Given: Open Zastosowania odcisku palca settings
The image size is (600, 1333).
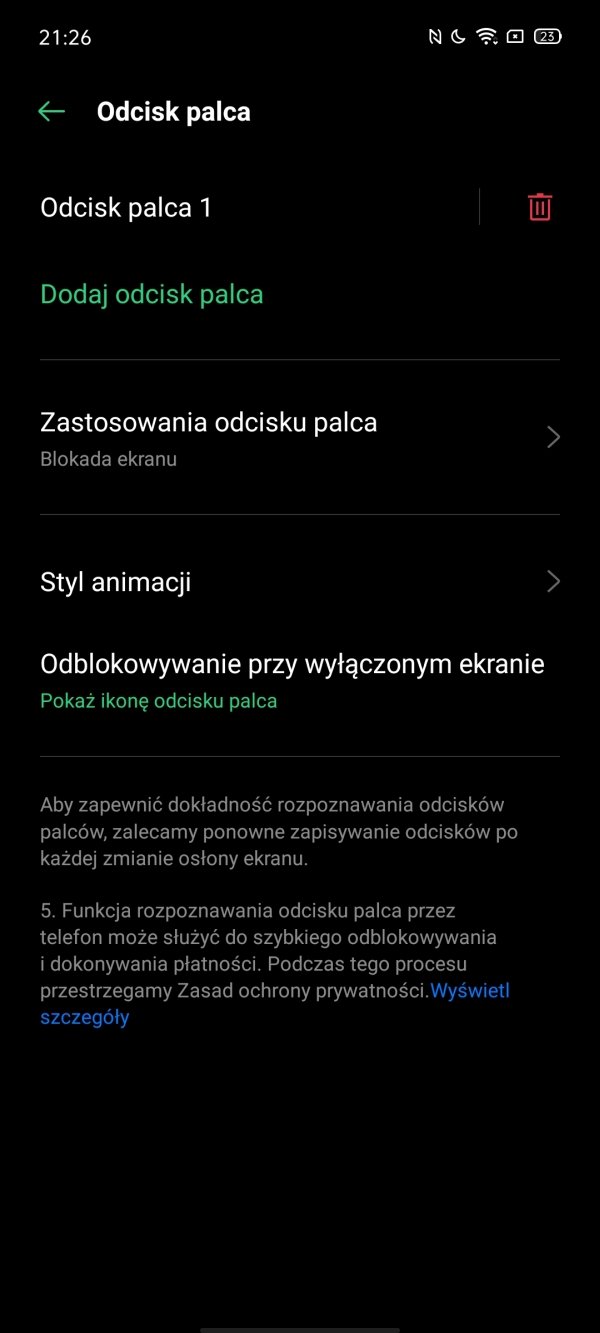Looking at the screenshot, I should point(300,437).
